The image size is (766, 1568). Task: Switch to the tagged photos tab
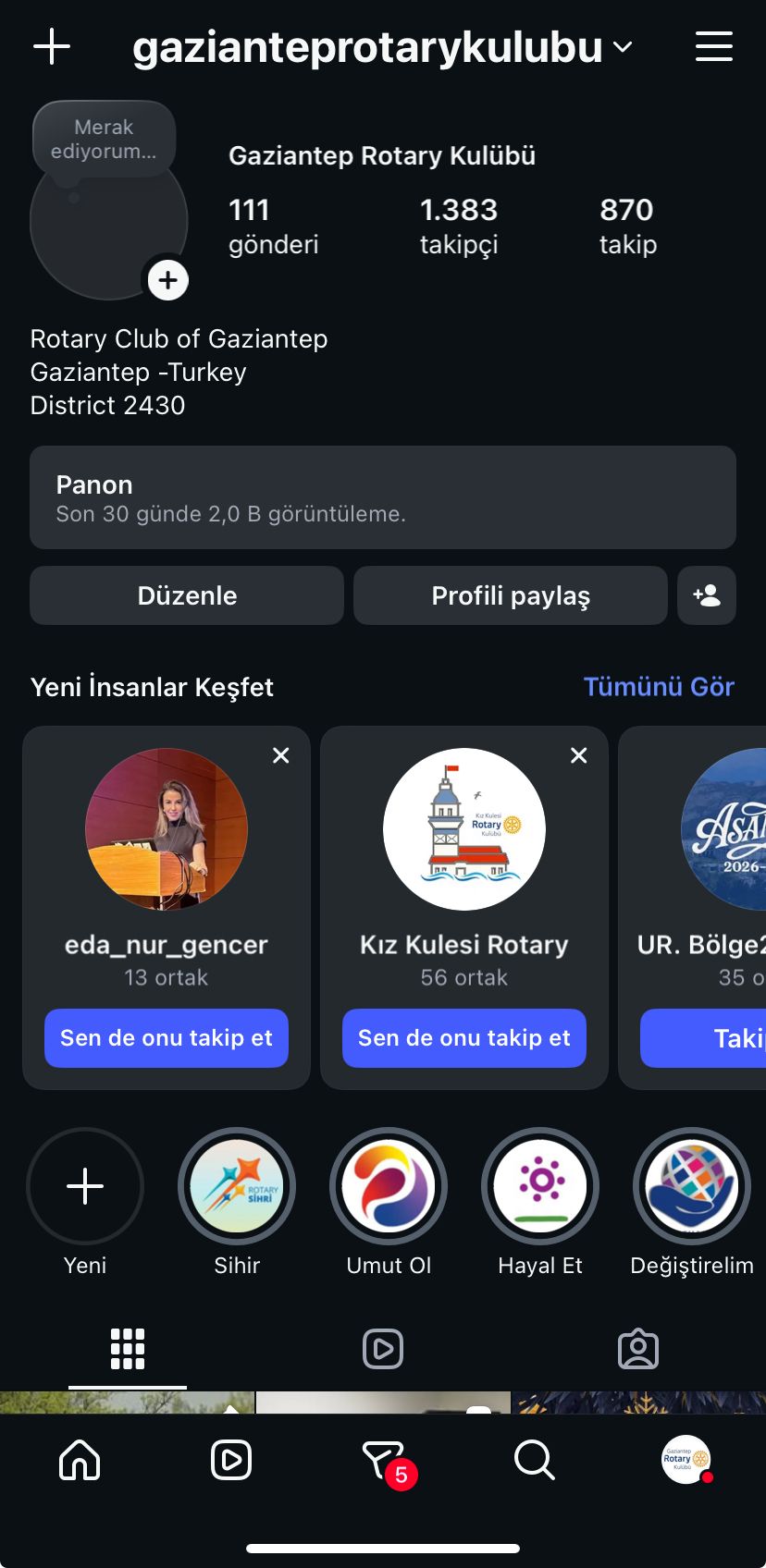[x=638, y=1349]
